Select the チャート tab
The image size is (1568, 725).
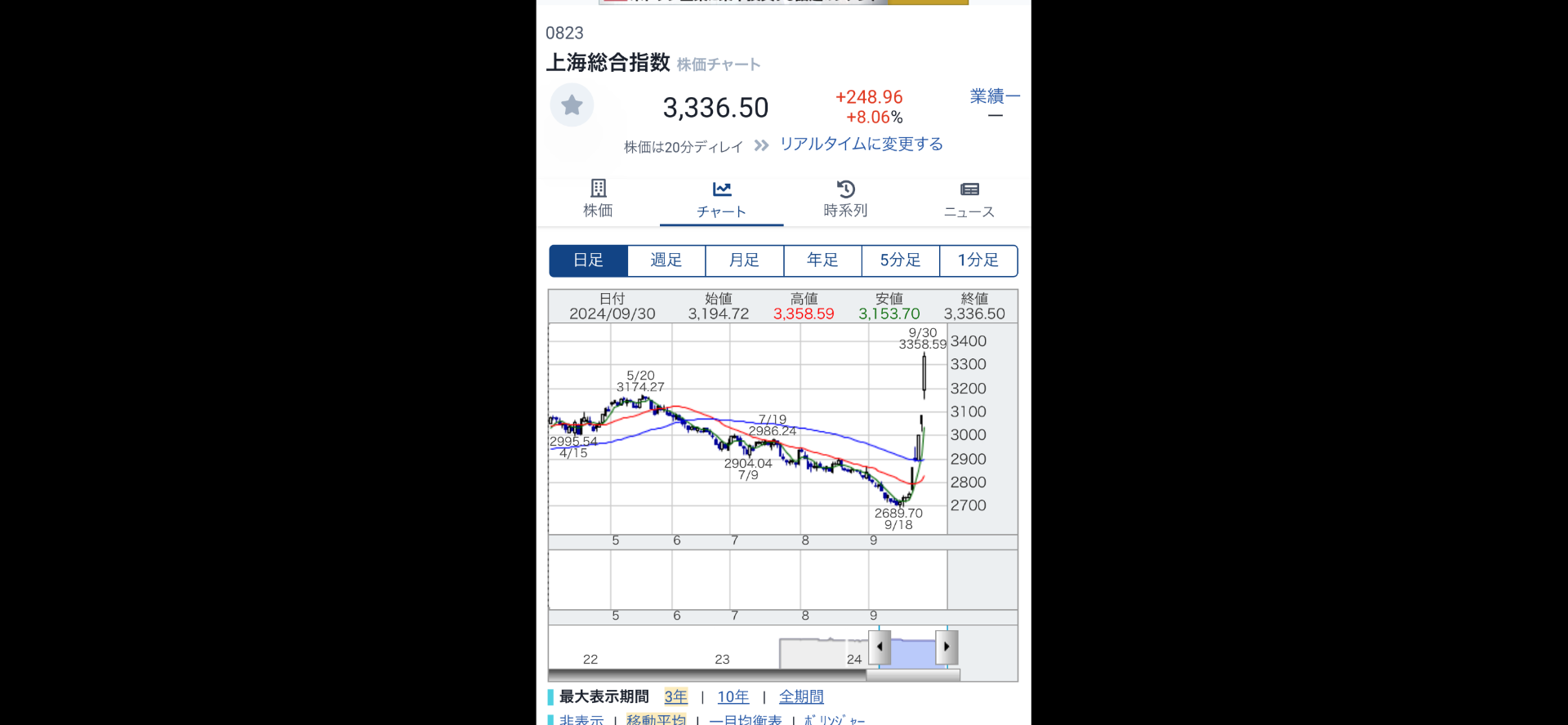[721, 199]
